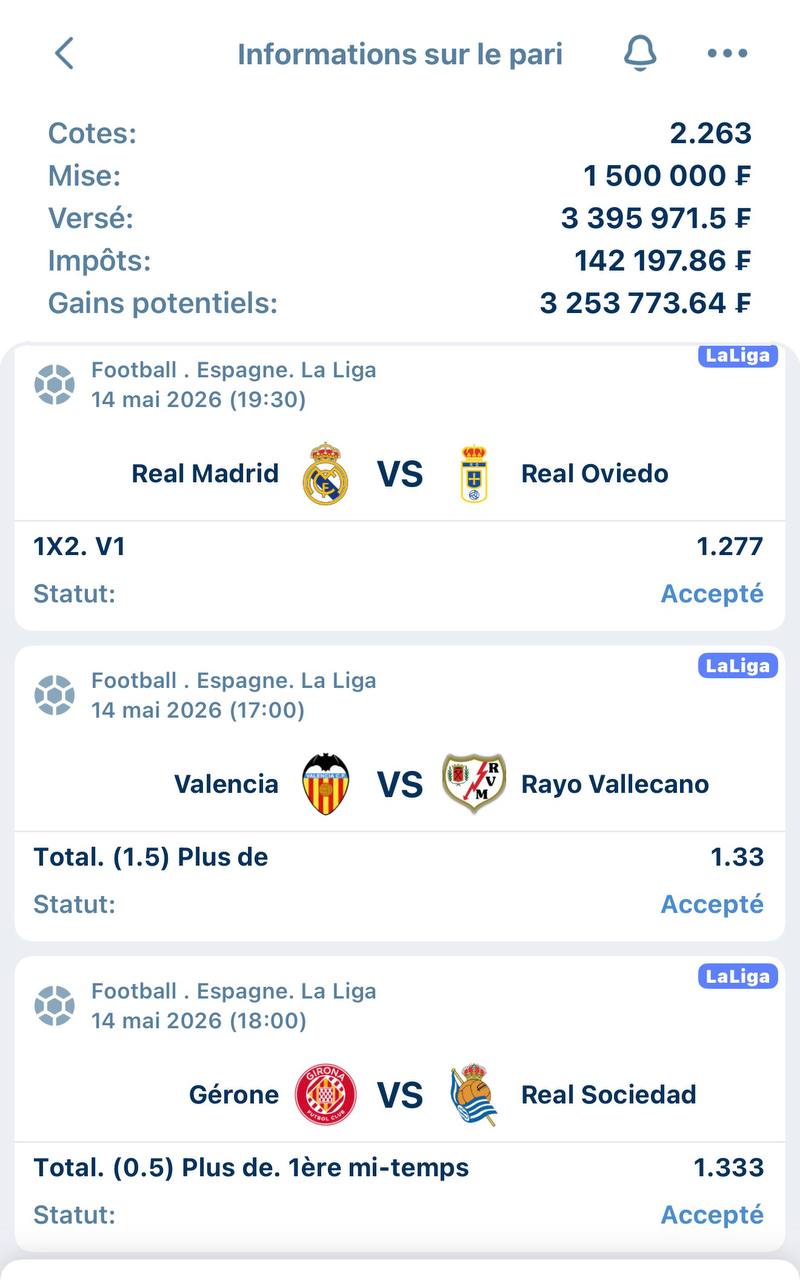Open the three-dot overflow menu
800x1280 pixels.
(x=727, y=54)
